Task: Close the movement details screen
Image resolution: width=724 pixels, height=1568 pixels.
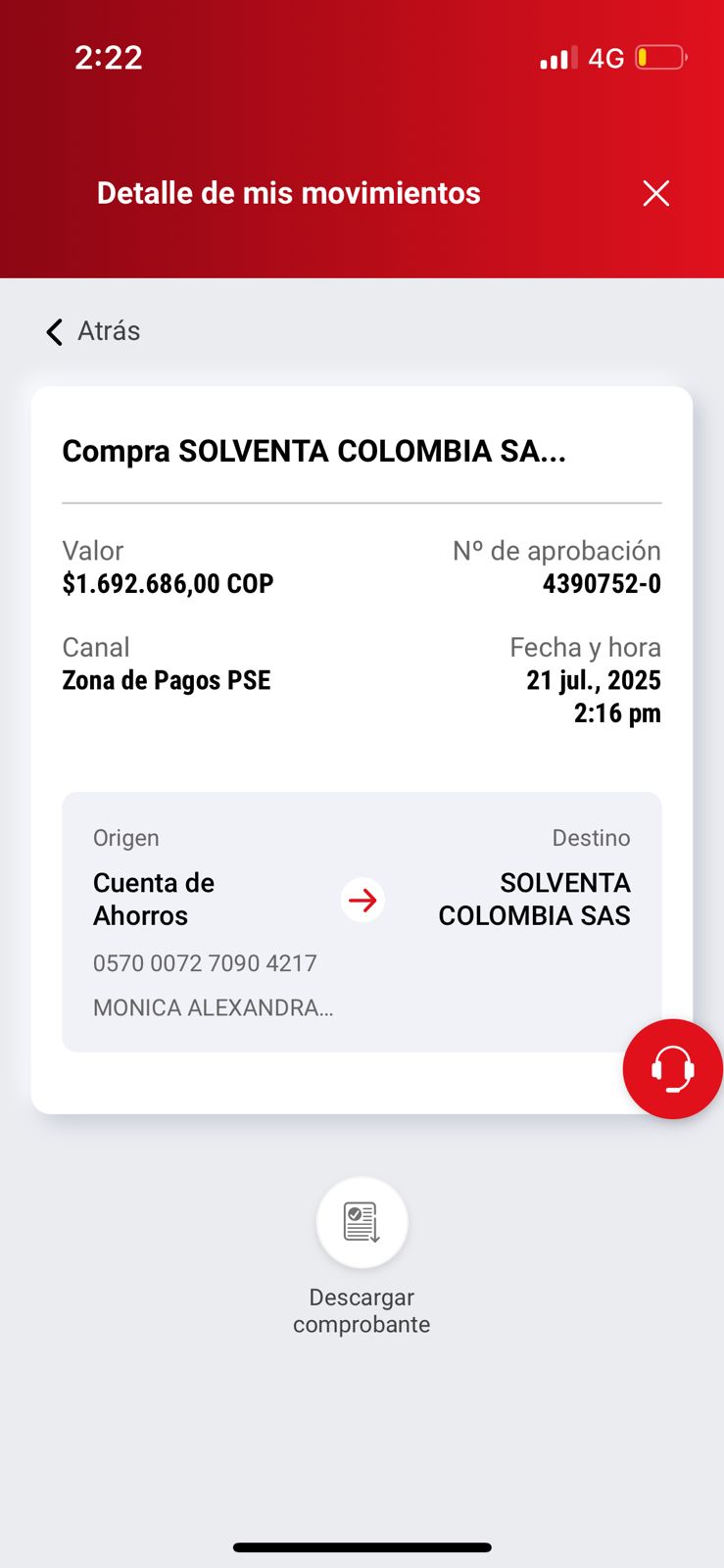Action: click(x=655, y=193)
